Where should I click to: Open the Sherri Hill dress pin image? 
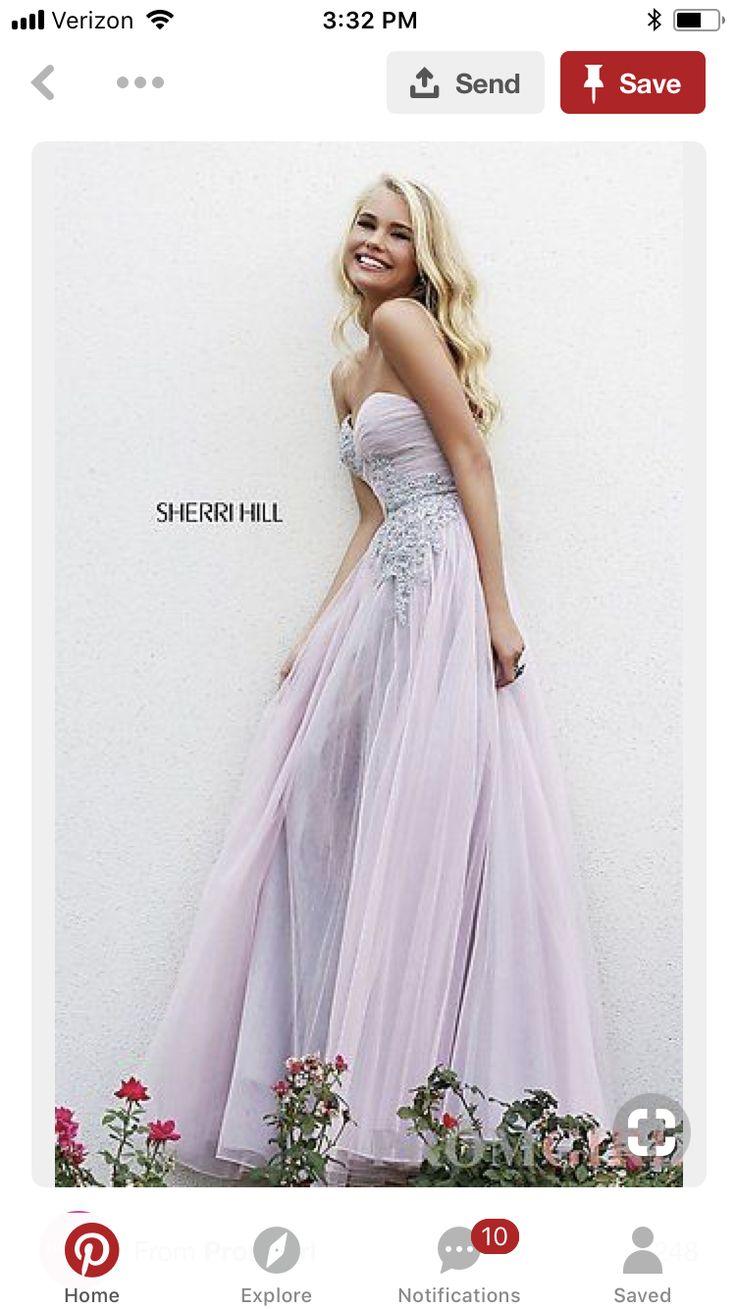(x=369, y=664)
